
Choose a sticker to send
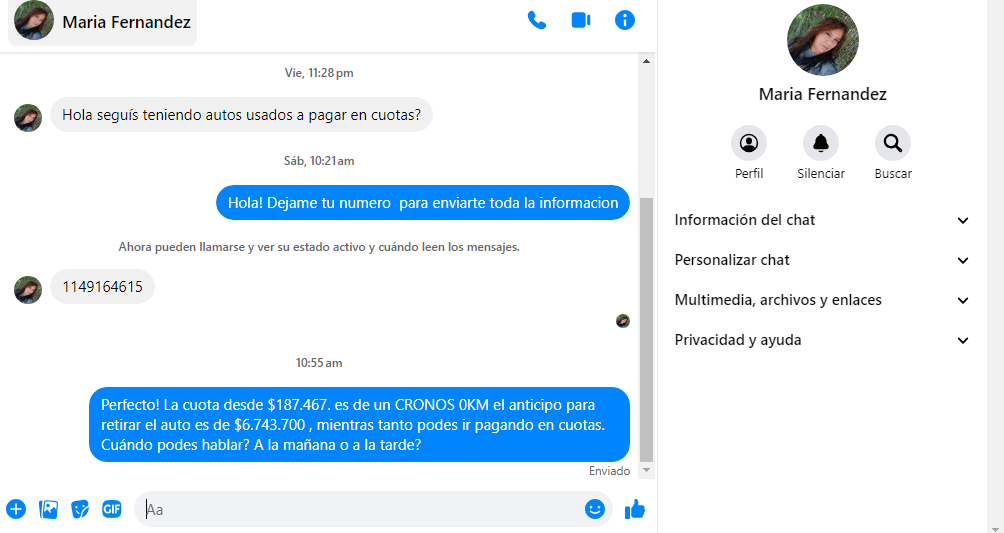80,509
